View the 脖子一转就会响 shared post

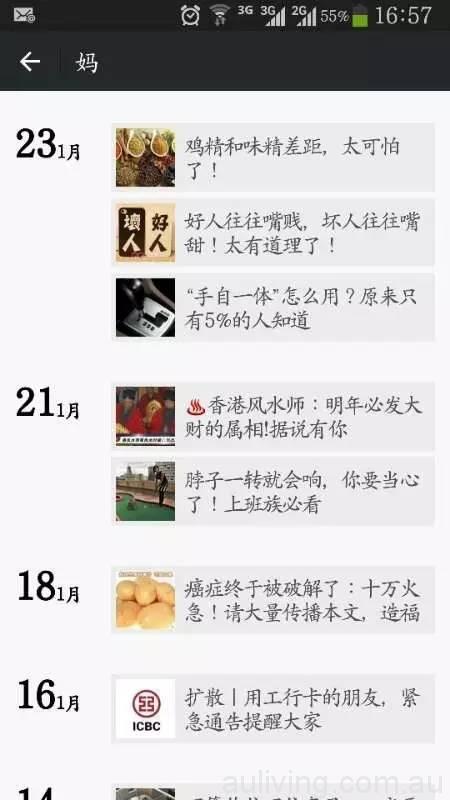coord(273,491)
